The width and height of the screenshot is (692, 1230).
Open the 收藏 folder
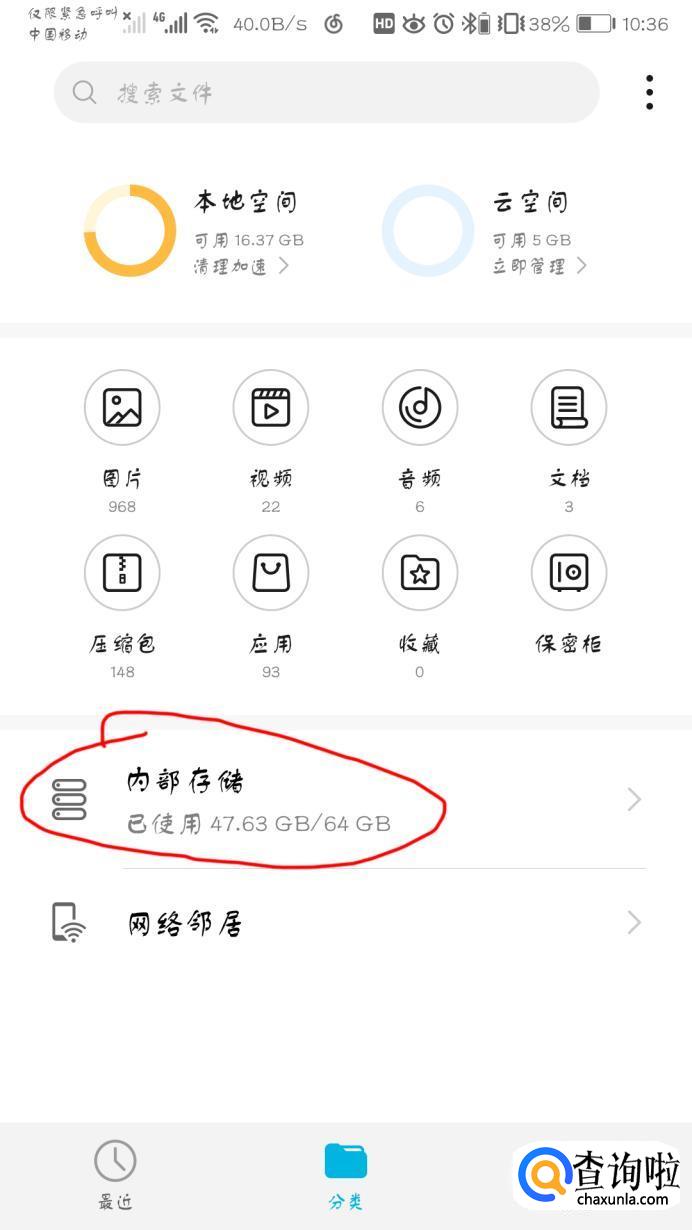pos(420,573)
